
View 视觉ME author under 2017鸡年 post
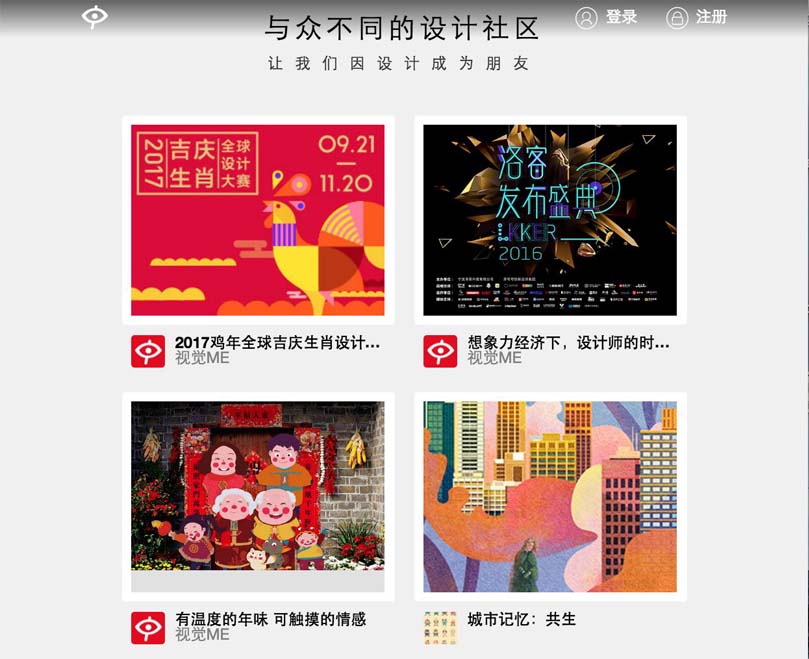point(202,358)
